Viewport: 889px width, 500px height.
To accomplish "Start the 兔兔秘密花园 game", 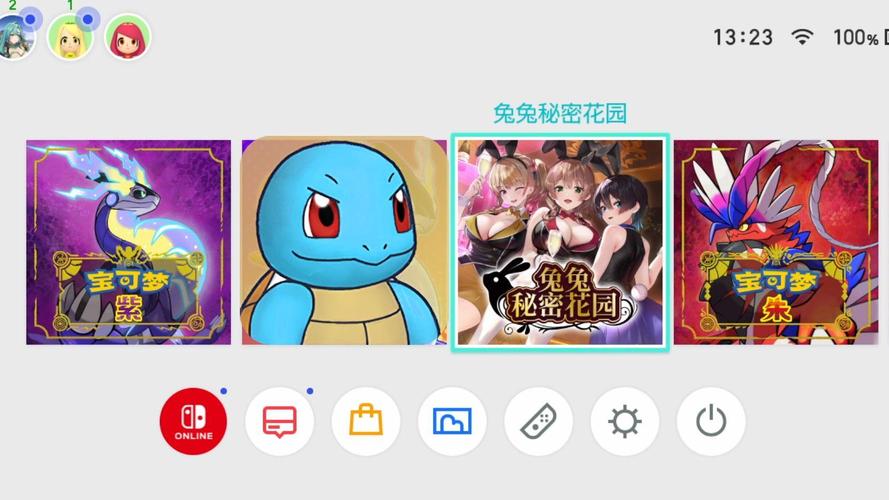I will 560,242.
